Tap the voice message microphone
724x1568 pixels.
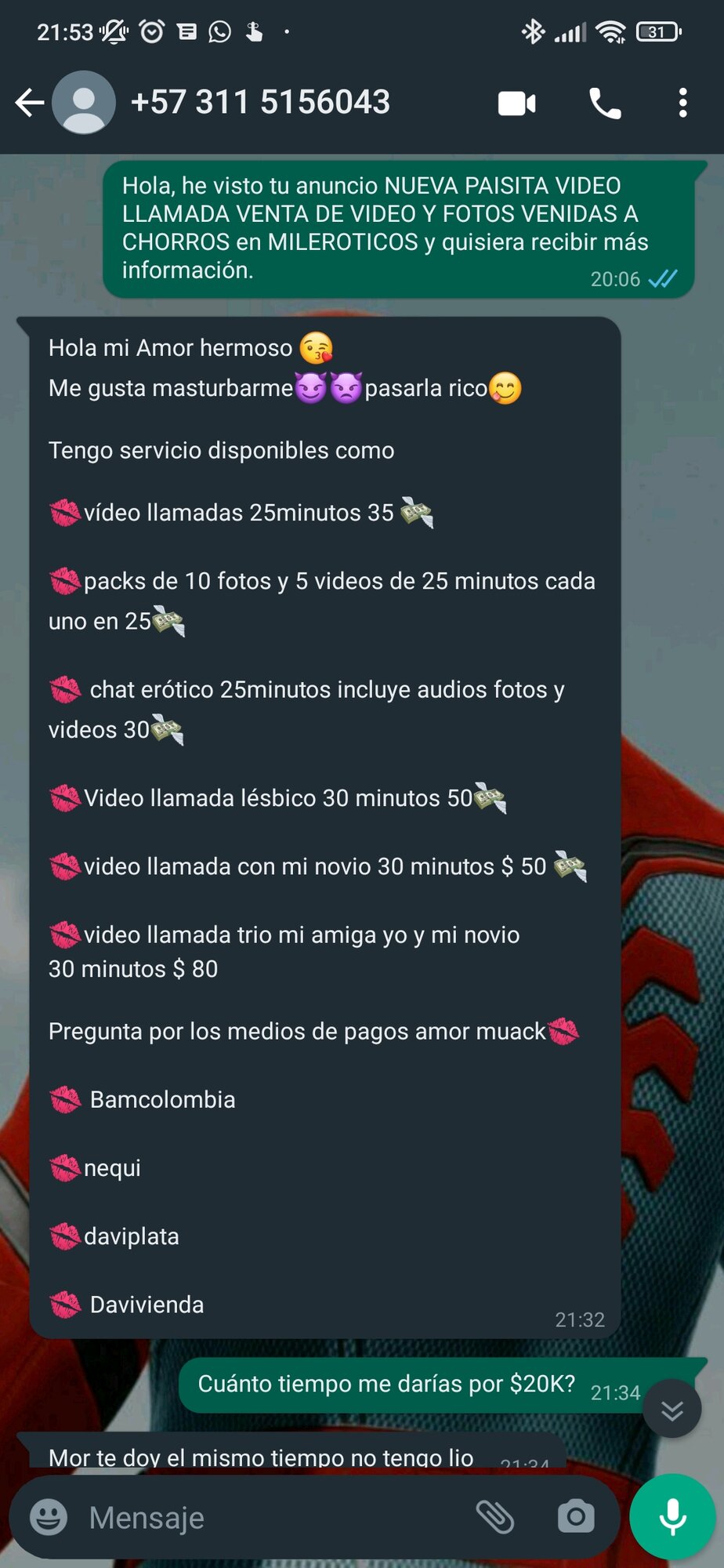click(x=672, y=1517)
